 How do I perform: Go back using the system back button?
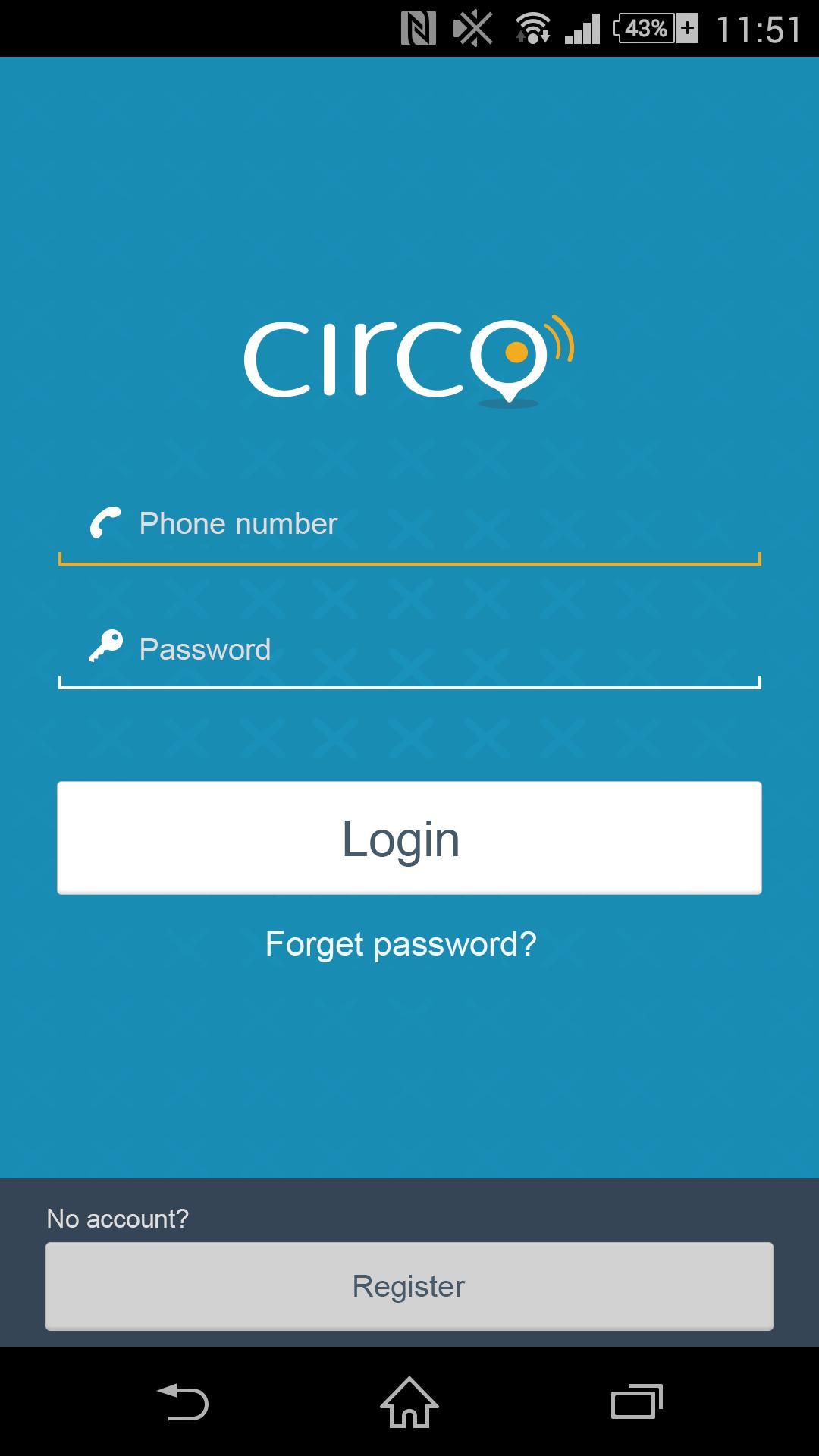click(183, 1402)
